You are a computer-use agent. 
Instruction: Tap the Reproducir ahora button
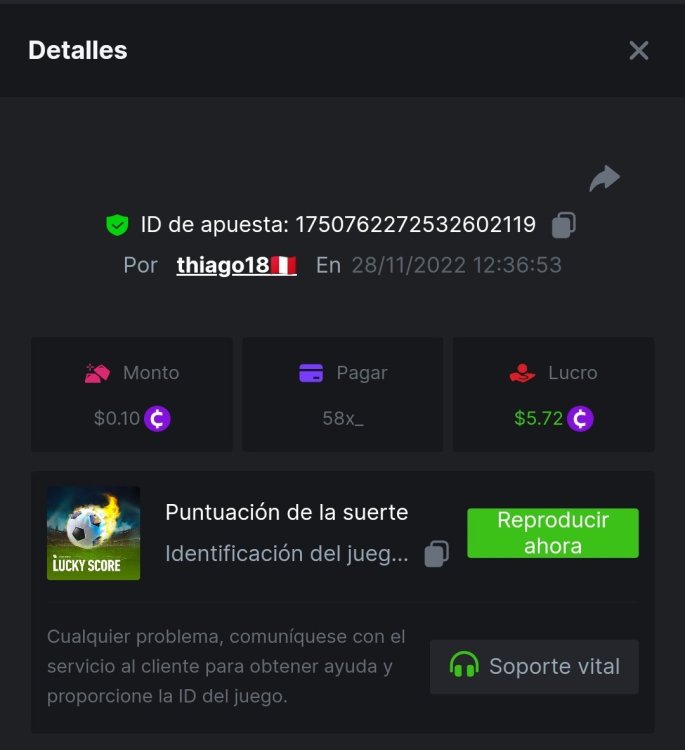coord(552,533)
